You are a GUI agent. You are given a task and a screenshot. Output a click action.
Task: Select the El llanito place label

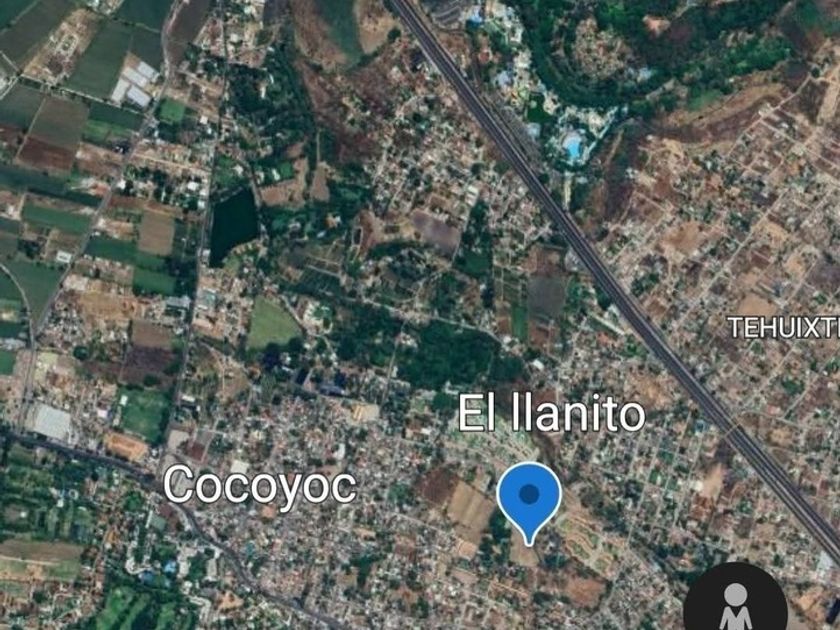[551, 414]
